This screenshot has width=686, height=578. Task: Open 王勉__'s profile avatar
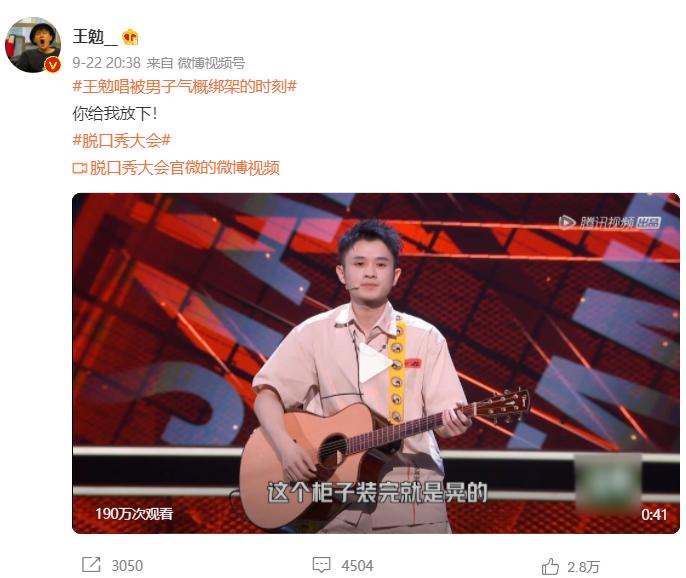tap(35, 45)
